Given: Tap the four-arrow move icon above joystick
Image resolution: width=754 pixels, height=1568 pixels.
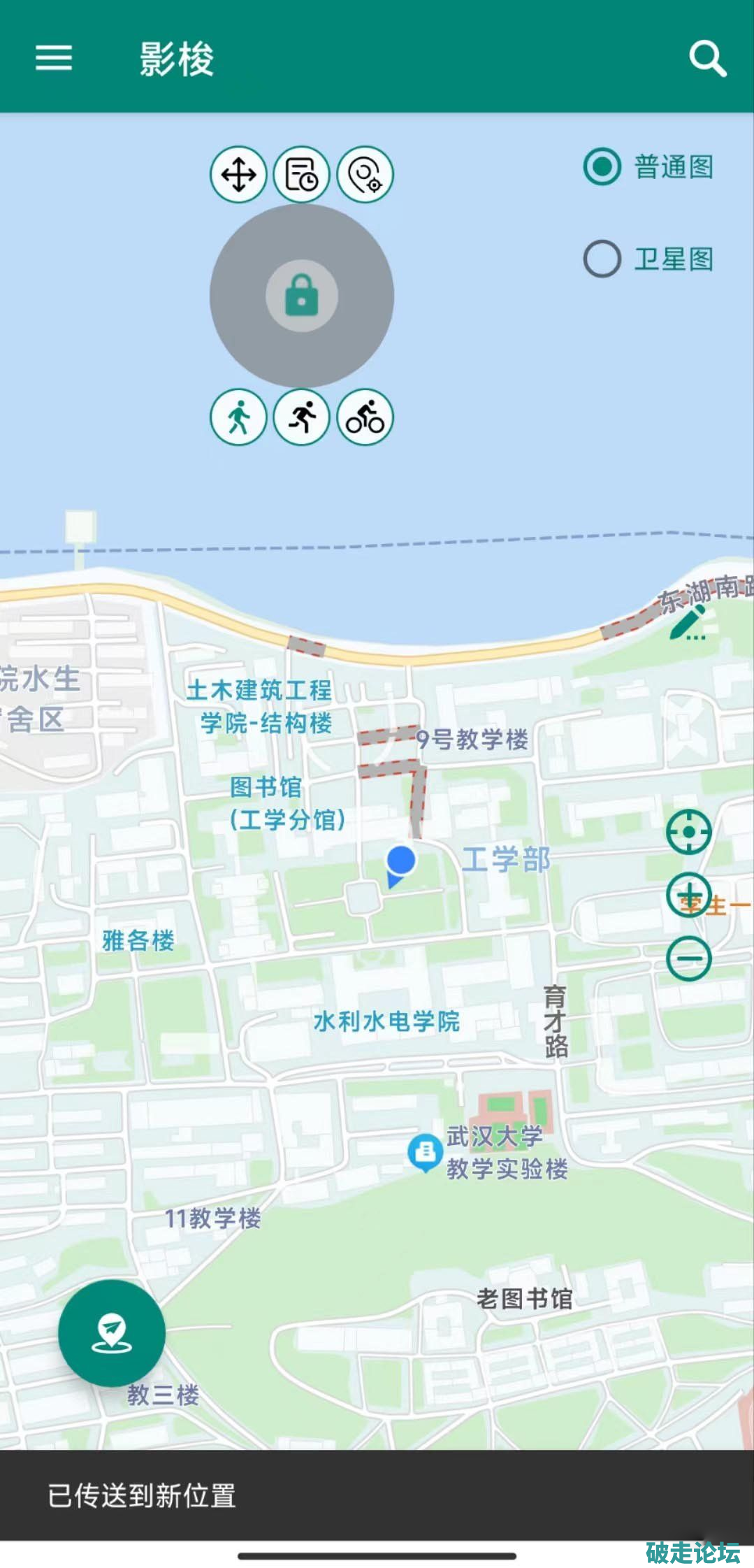Looking at the screenshot, I should 238,174.
